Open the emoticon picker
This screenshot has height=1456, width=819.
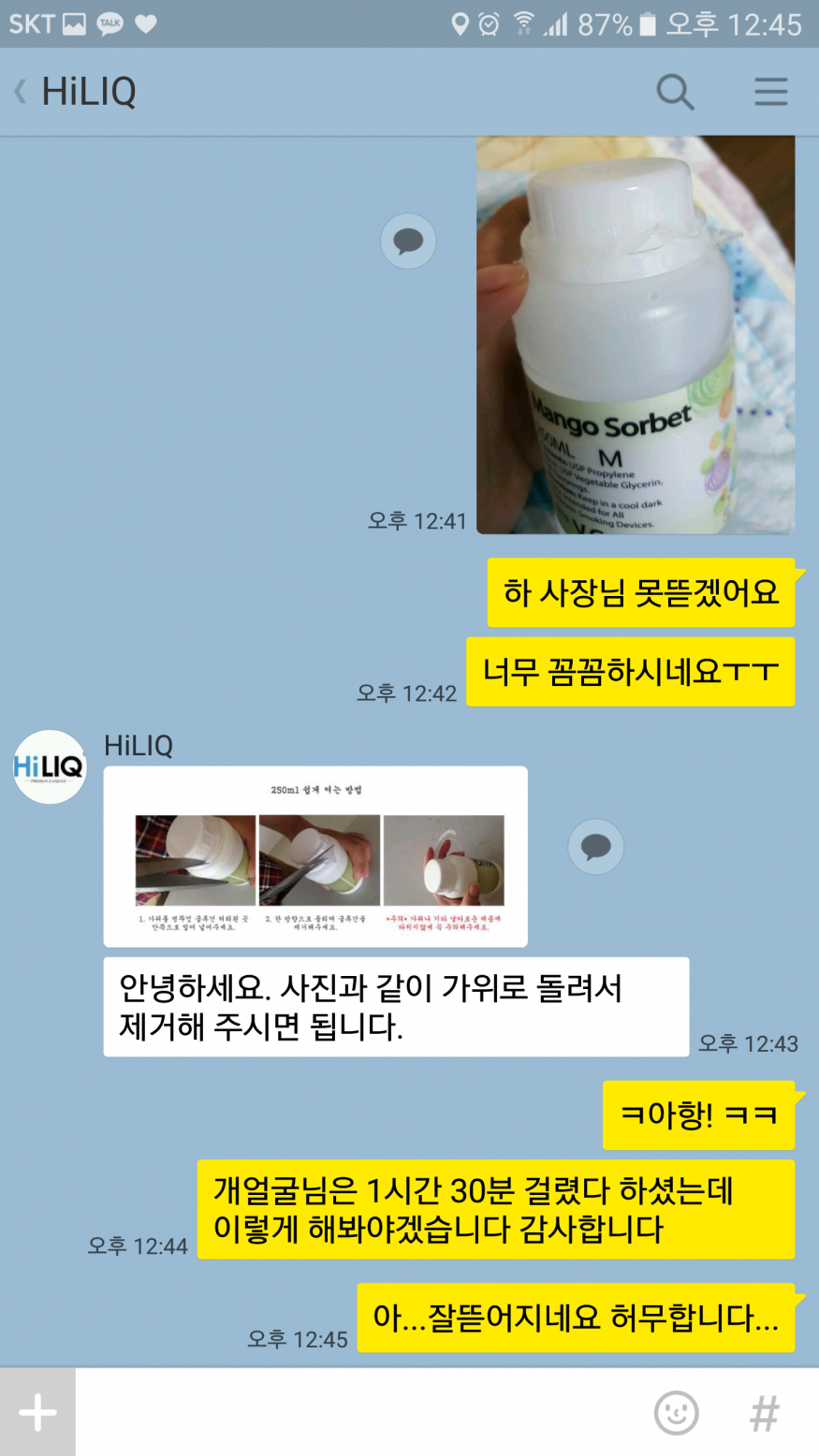(x=676, y=1412)
